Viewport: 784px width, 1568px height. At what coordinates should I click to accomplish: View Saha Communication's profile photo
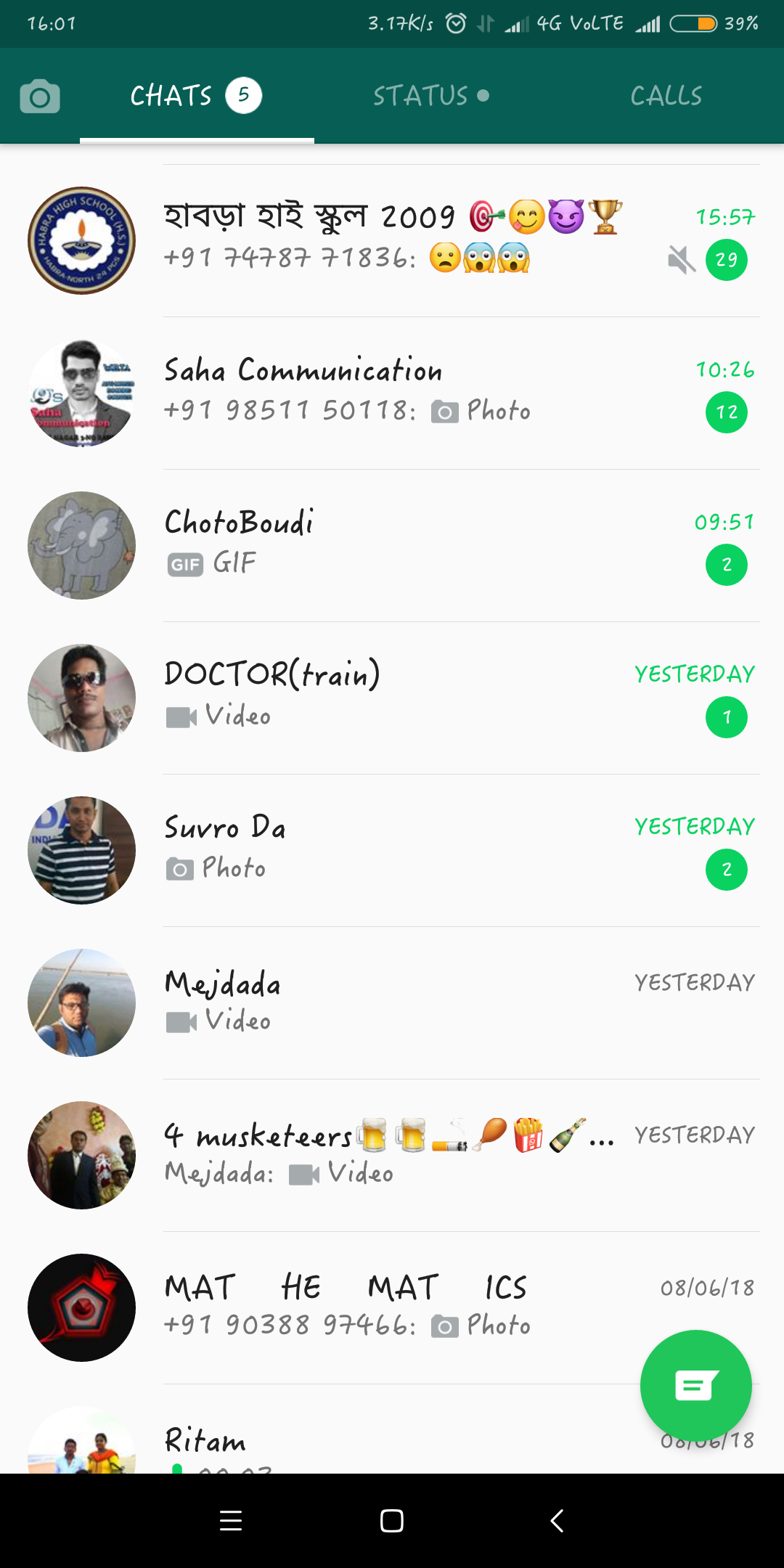(x=81, y=393)
